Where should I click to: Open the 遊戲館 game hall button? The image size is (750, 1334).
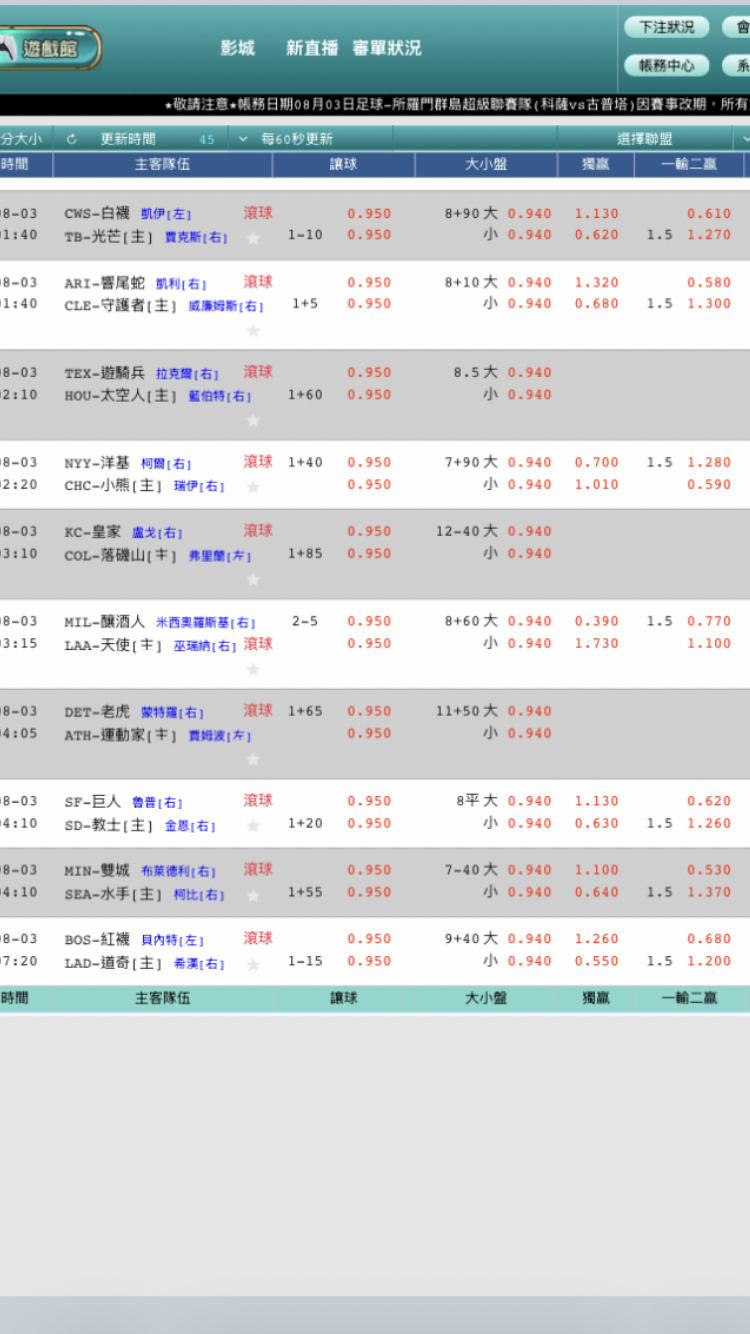[50, 48]
